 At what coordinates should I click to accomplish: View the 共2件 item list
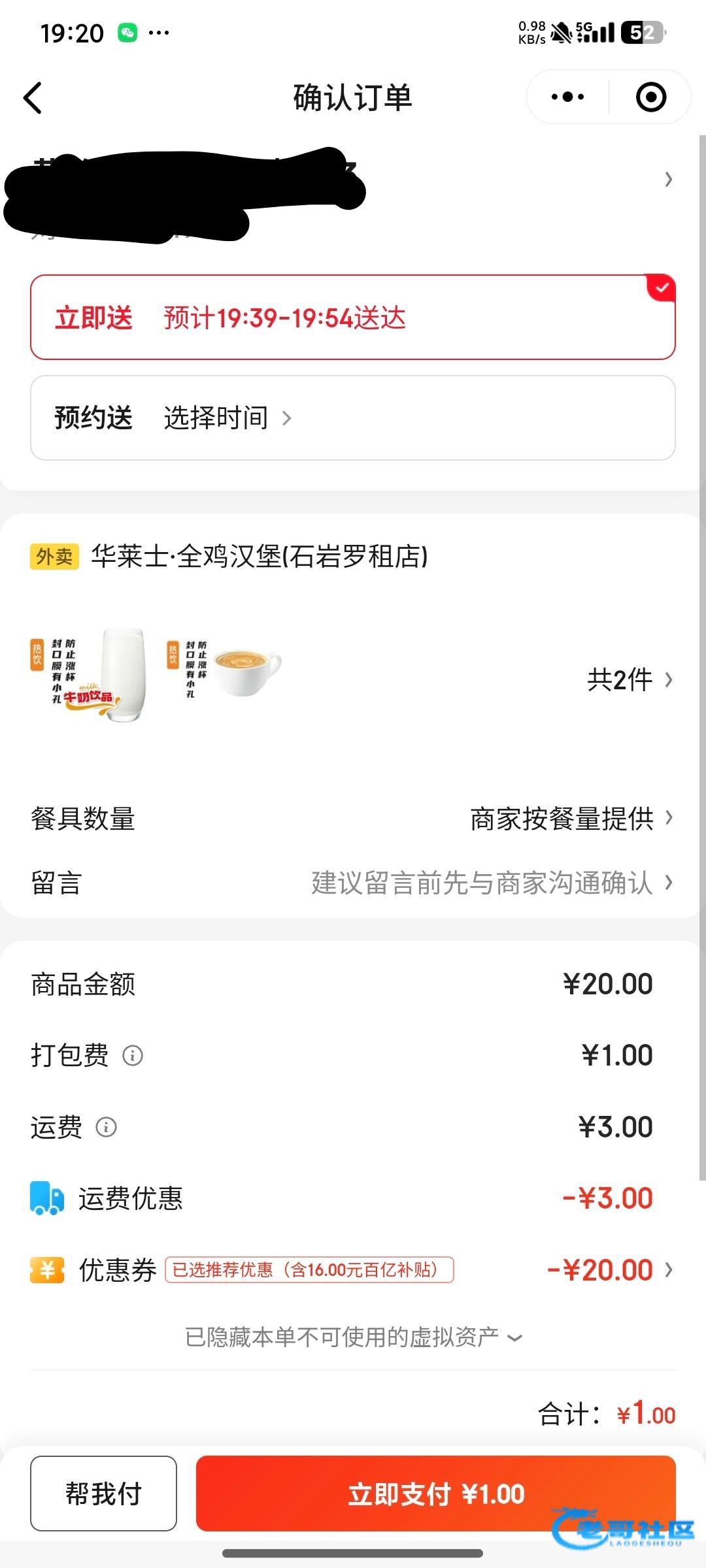point(629,680)
